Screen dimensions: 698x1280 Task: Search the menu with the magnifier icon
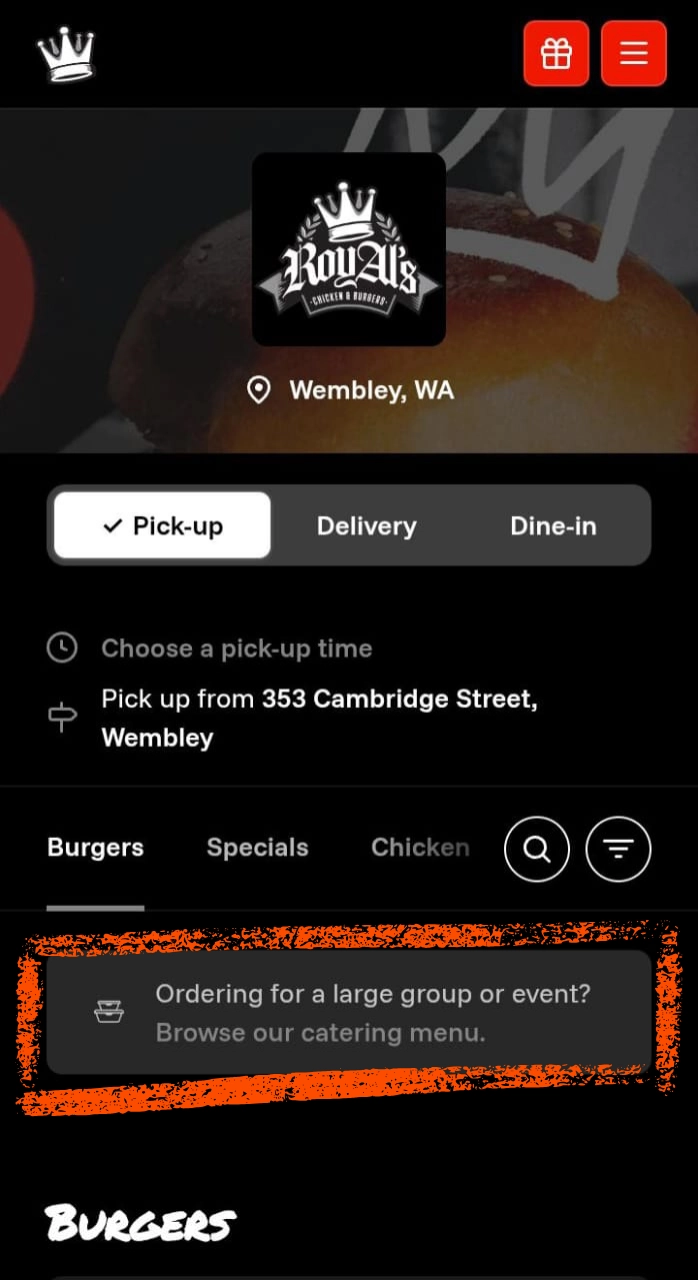[x=537, y=849]
